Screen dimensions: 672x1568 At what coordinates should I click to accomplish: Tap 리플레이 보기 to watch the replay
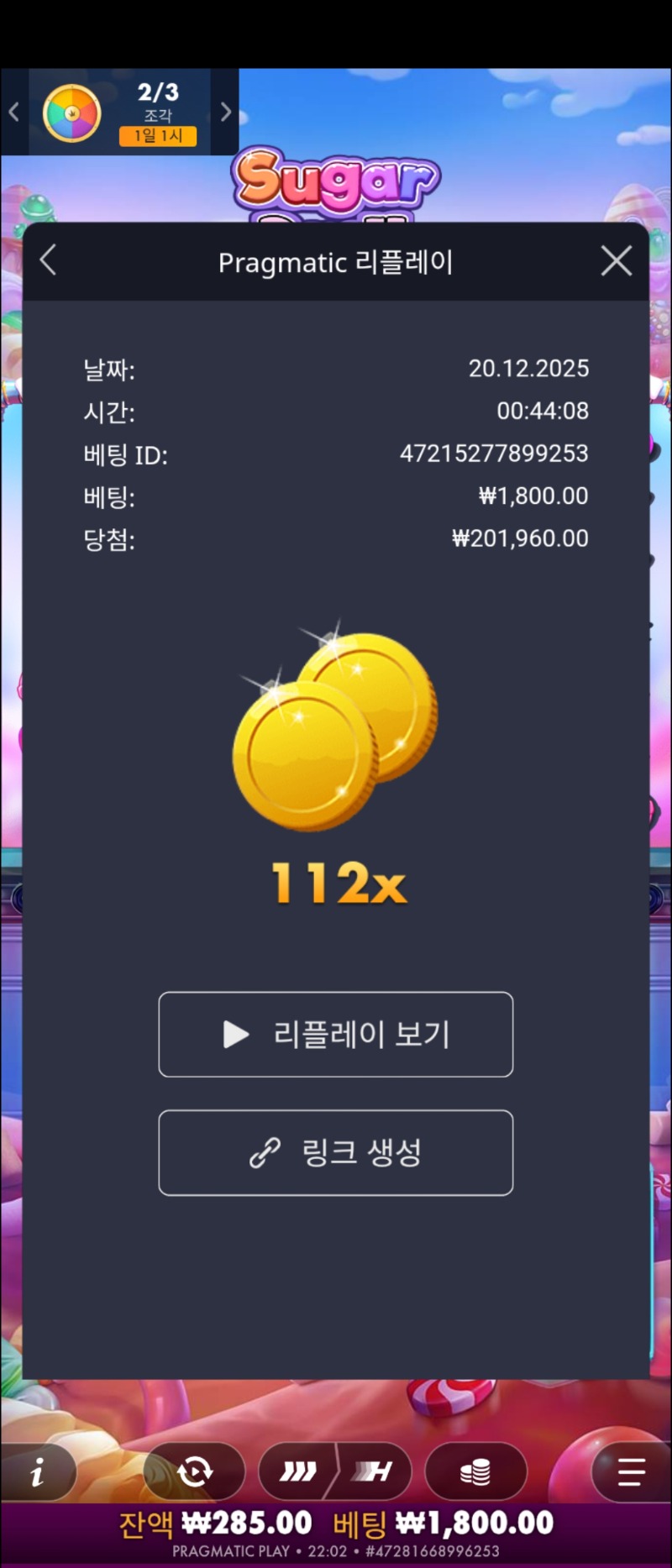(336, 1034)
